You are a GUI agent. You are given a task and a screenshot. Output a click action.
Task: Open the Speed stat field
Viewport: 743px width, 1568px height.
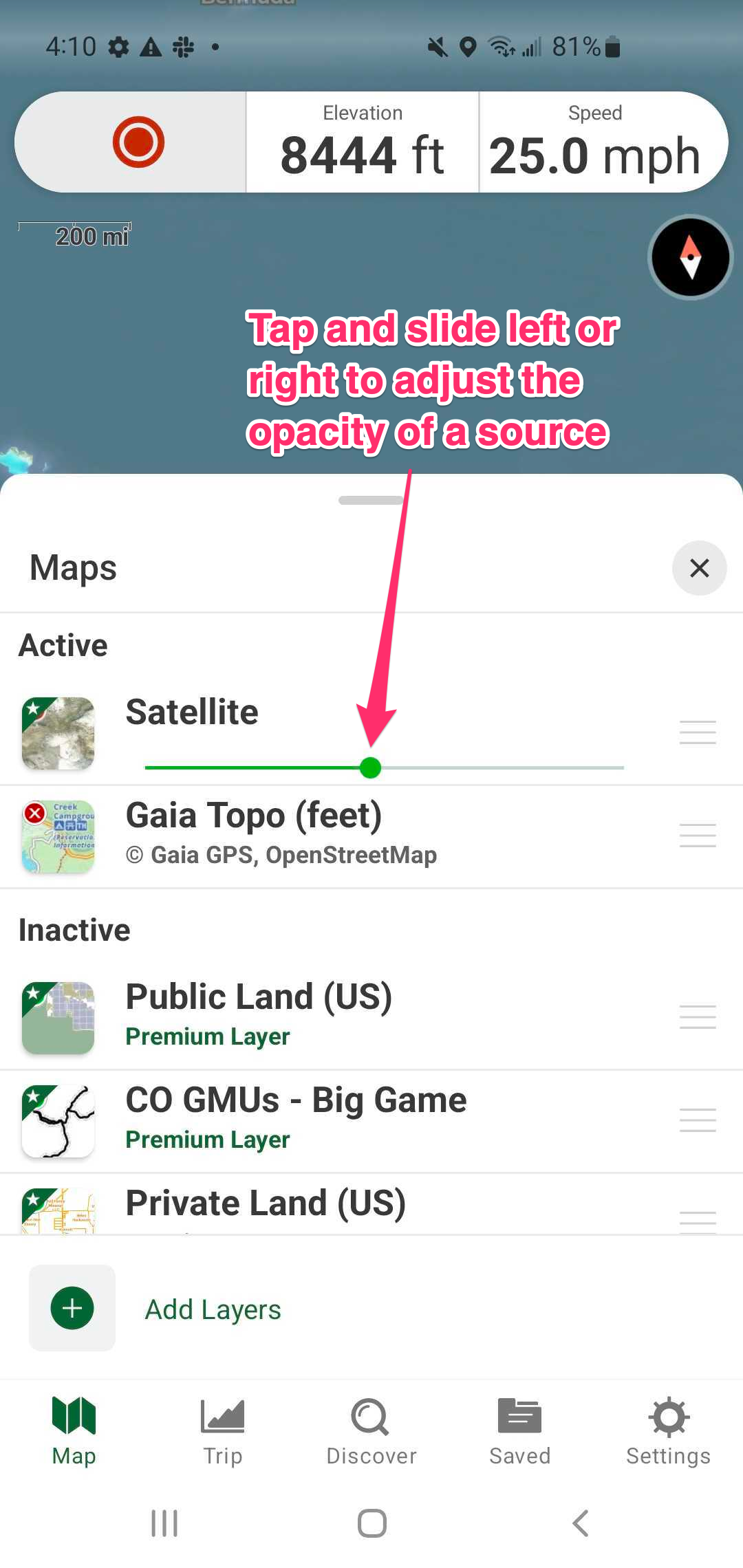tap(596, 142)
